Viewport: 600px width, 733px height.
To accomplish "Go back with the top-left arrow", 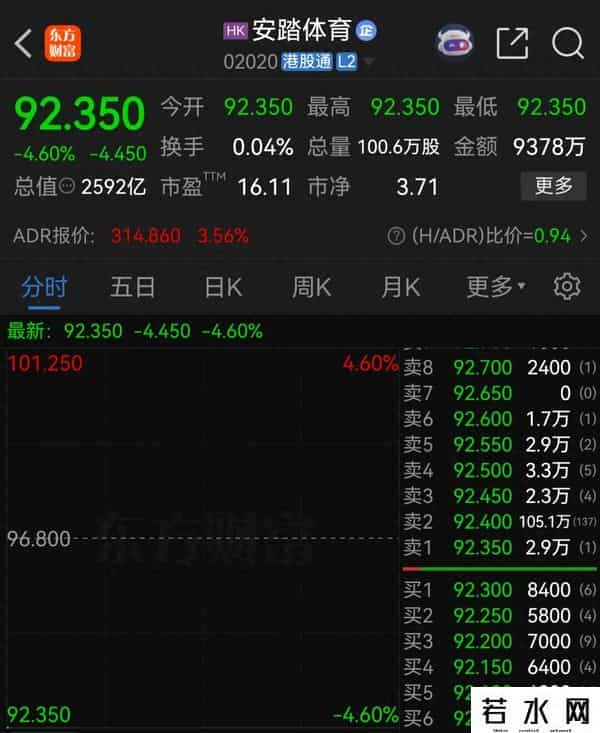I will click(24, 43).
